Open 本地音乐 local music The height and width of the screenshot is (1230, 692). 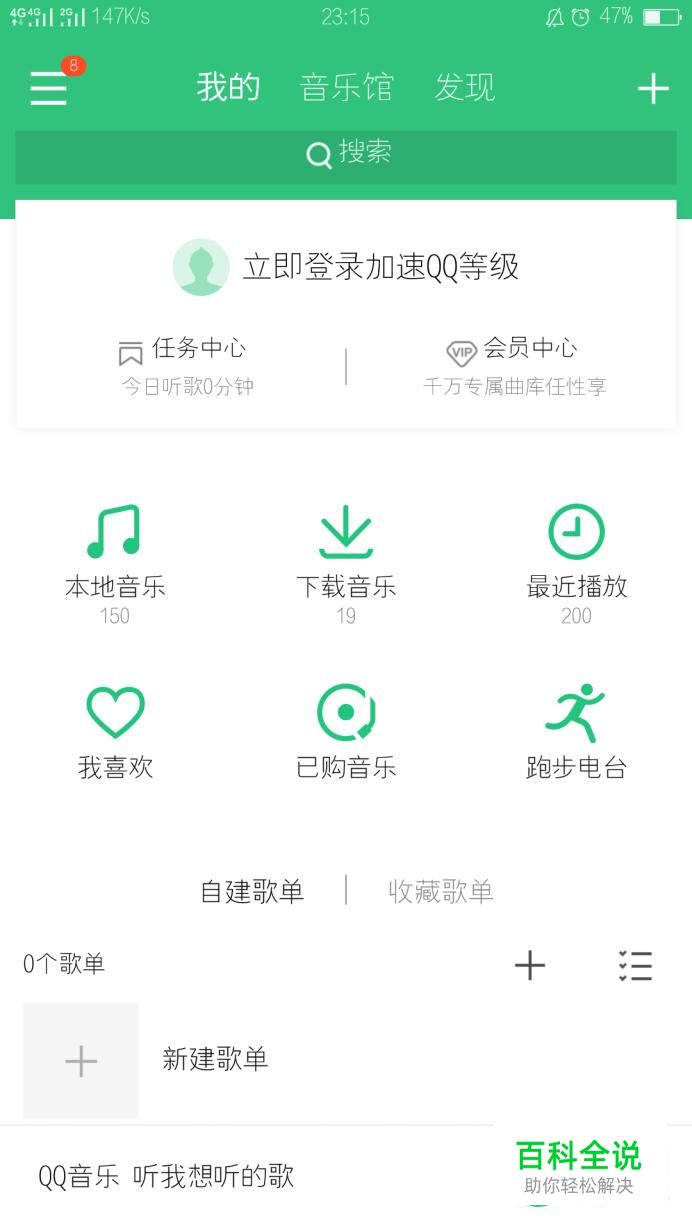coord(115,562)
